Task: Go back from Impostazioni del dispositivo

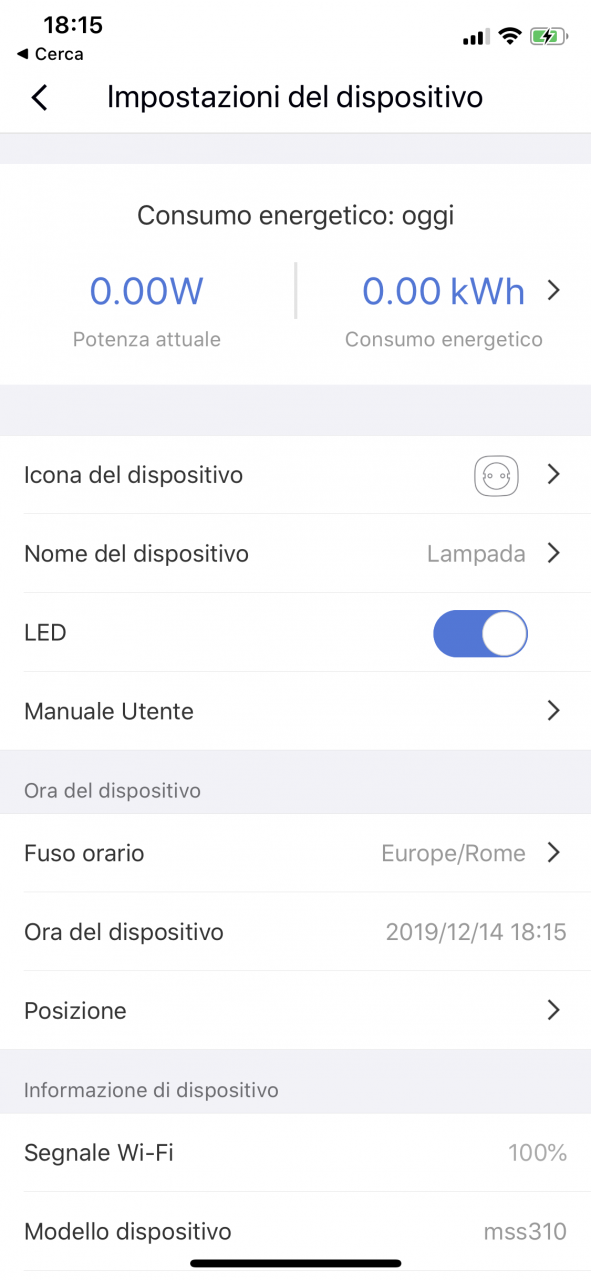Action: click(39, 97)
